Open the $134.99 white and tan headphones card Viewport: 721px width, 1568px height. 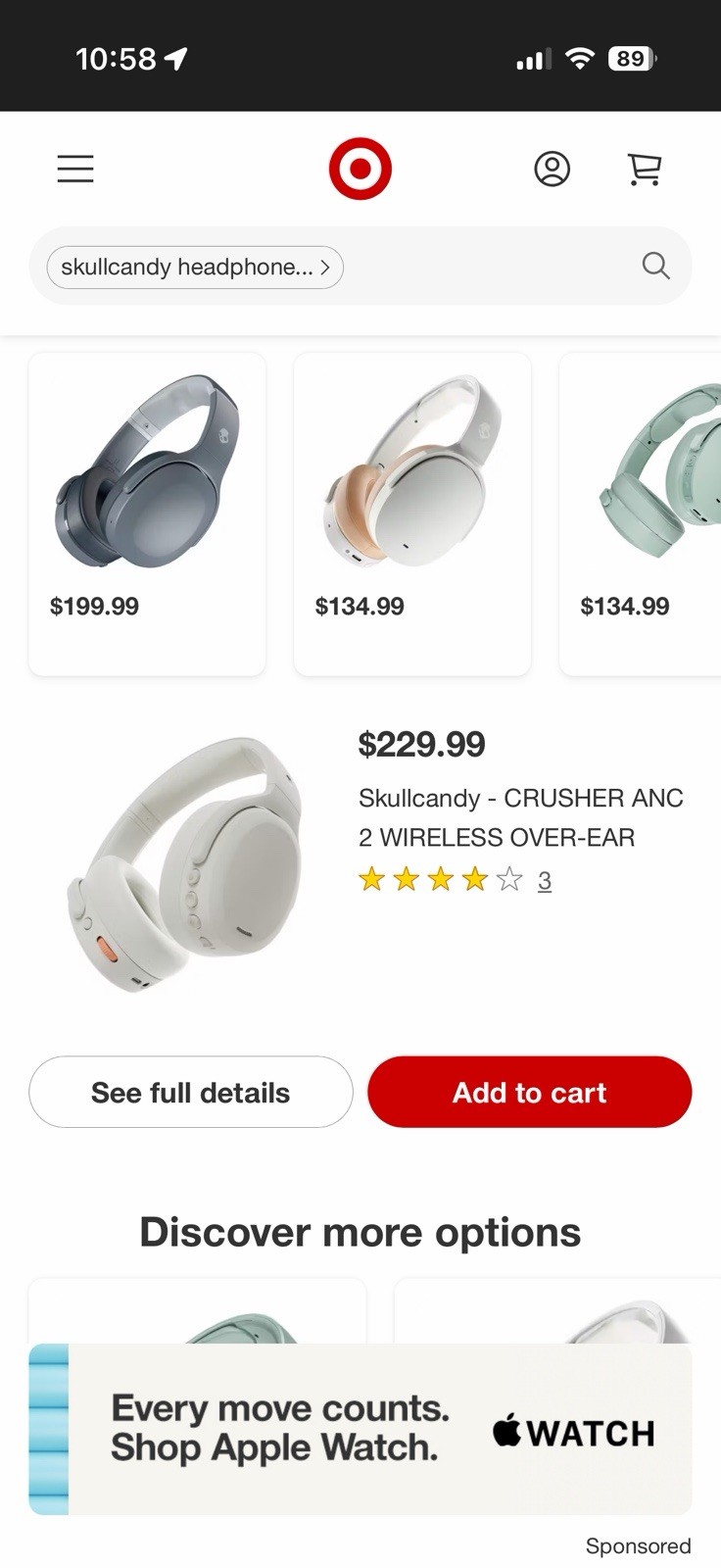[412, 513]
